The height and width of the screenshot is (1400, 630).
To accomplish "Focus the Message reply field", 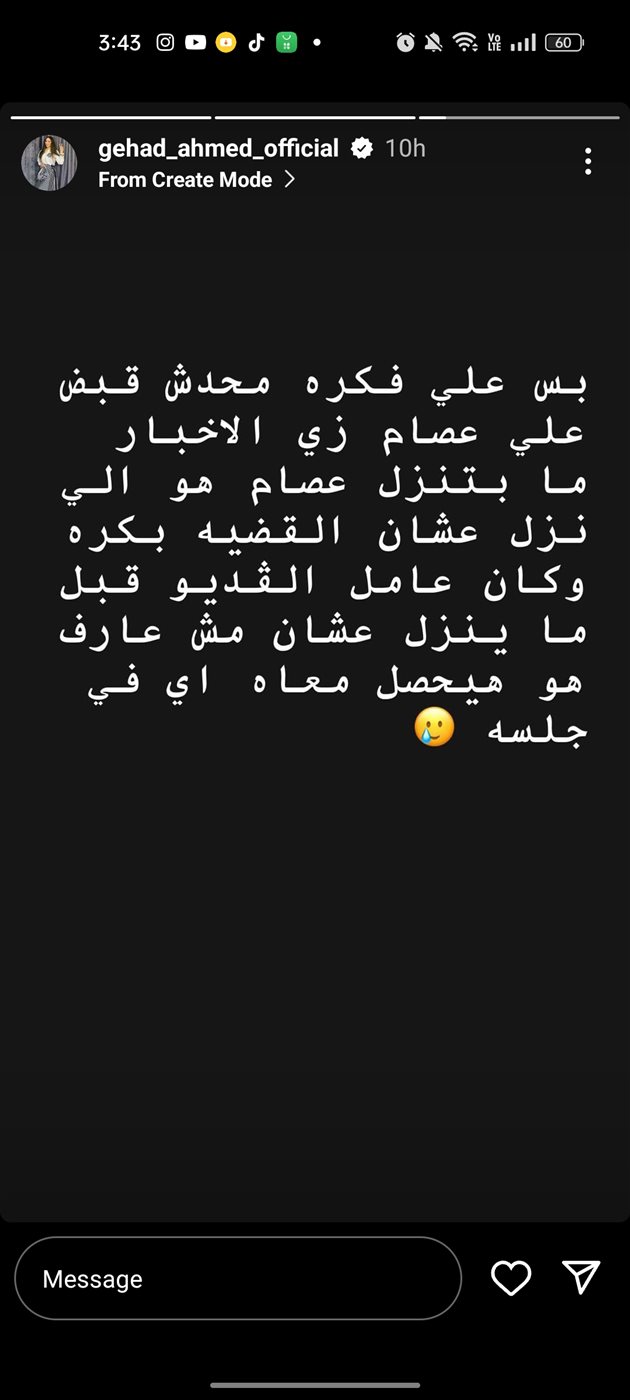I will tap(238, 1279).
